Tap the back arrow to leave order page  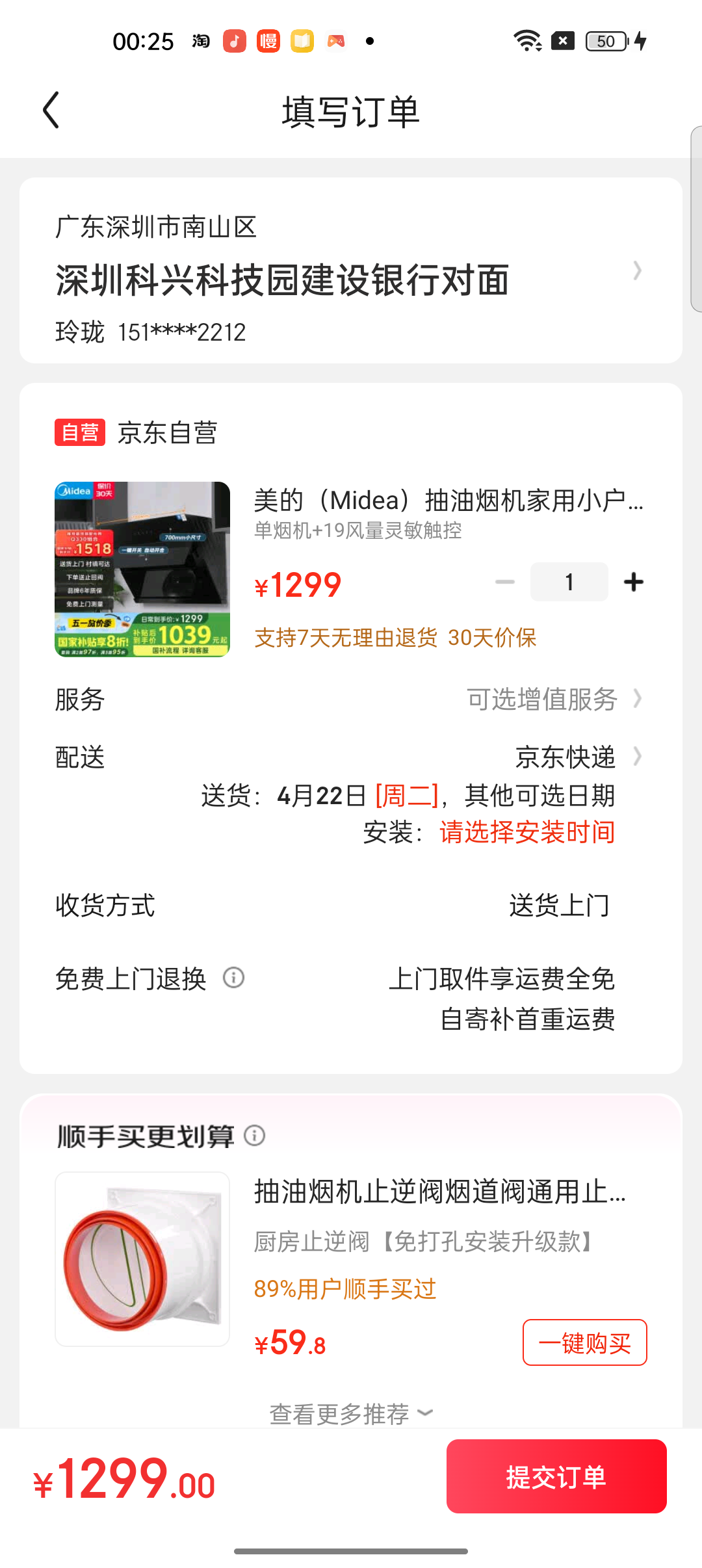coord(51,109)
